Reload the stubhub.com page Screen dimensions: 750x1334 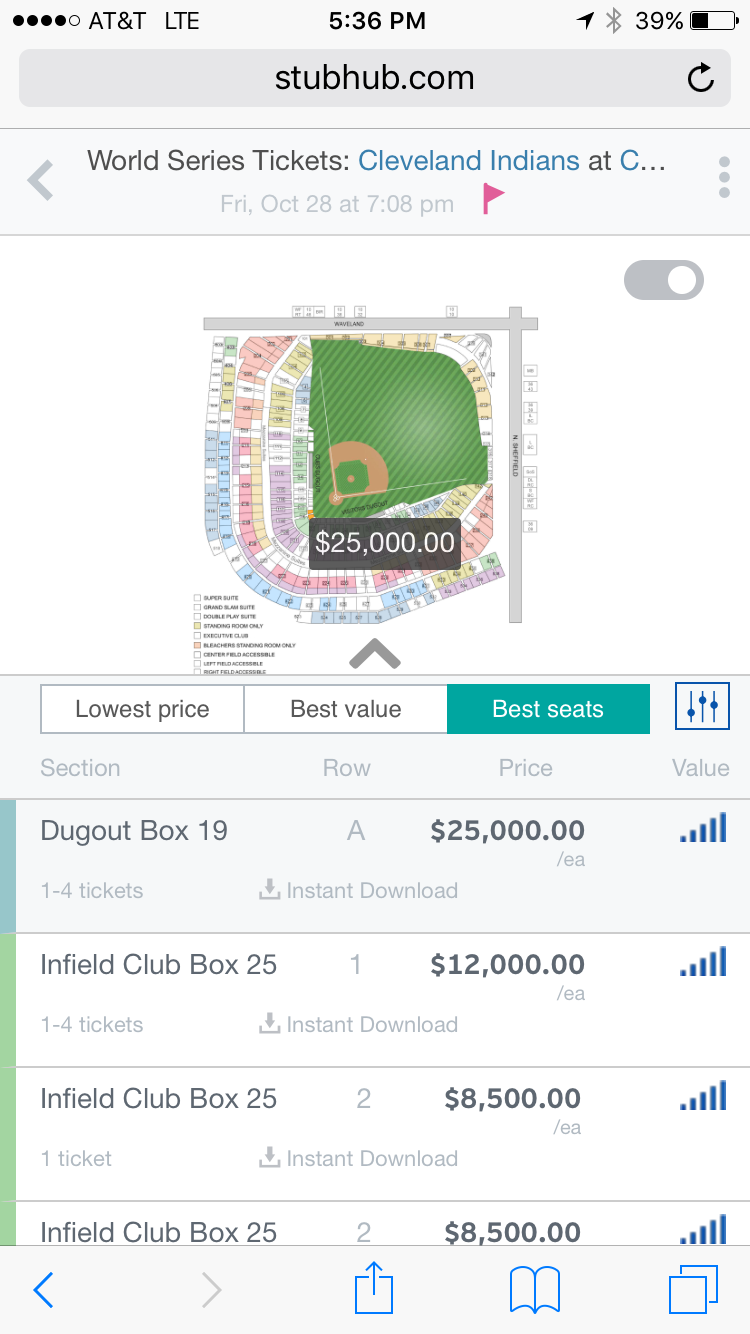701,78
